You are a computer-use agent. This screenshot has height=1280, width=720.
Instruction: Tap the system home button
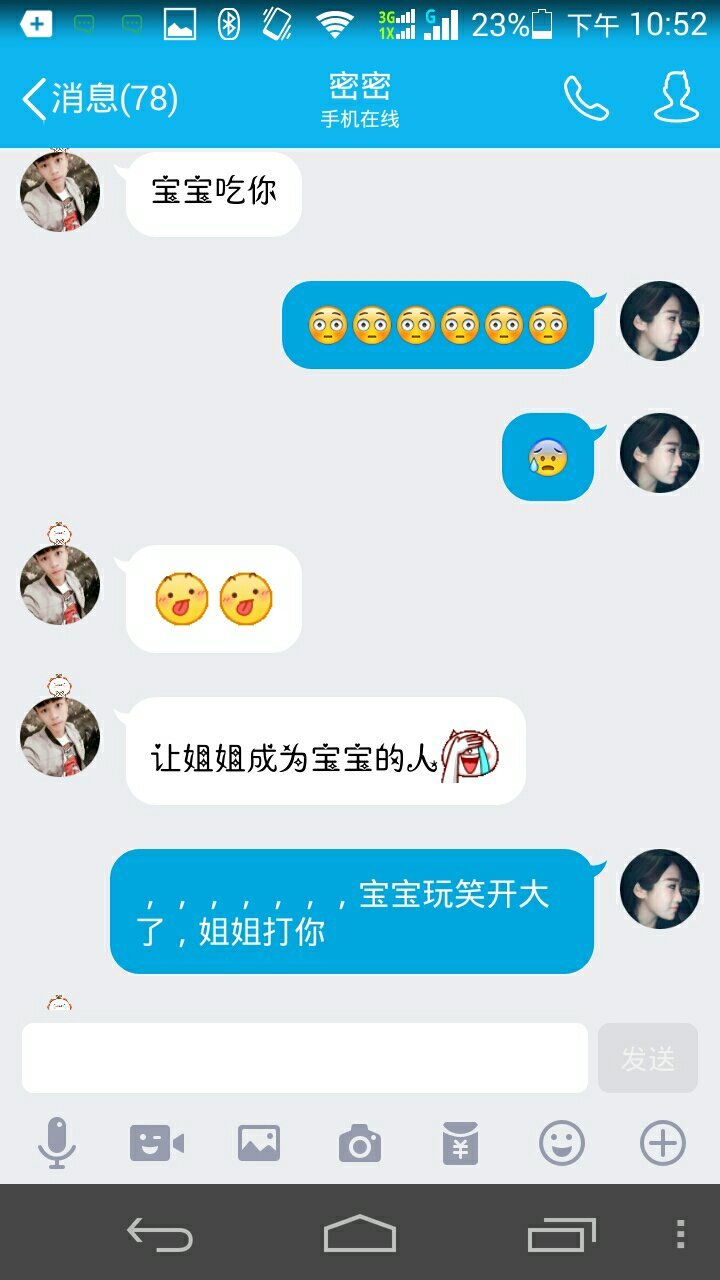click(x=360, y=1234)
